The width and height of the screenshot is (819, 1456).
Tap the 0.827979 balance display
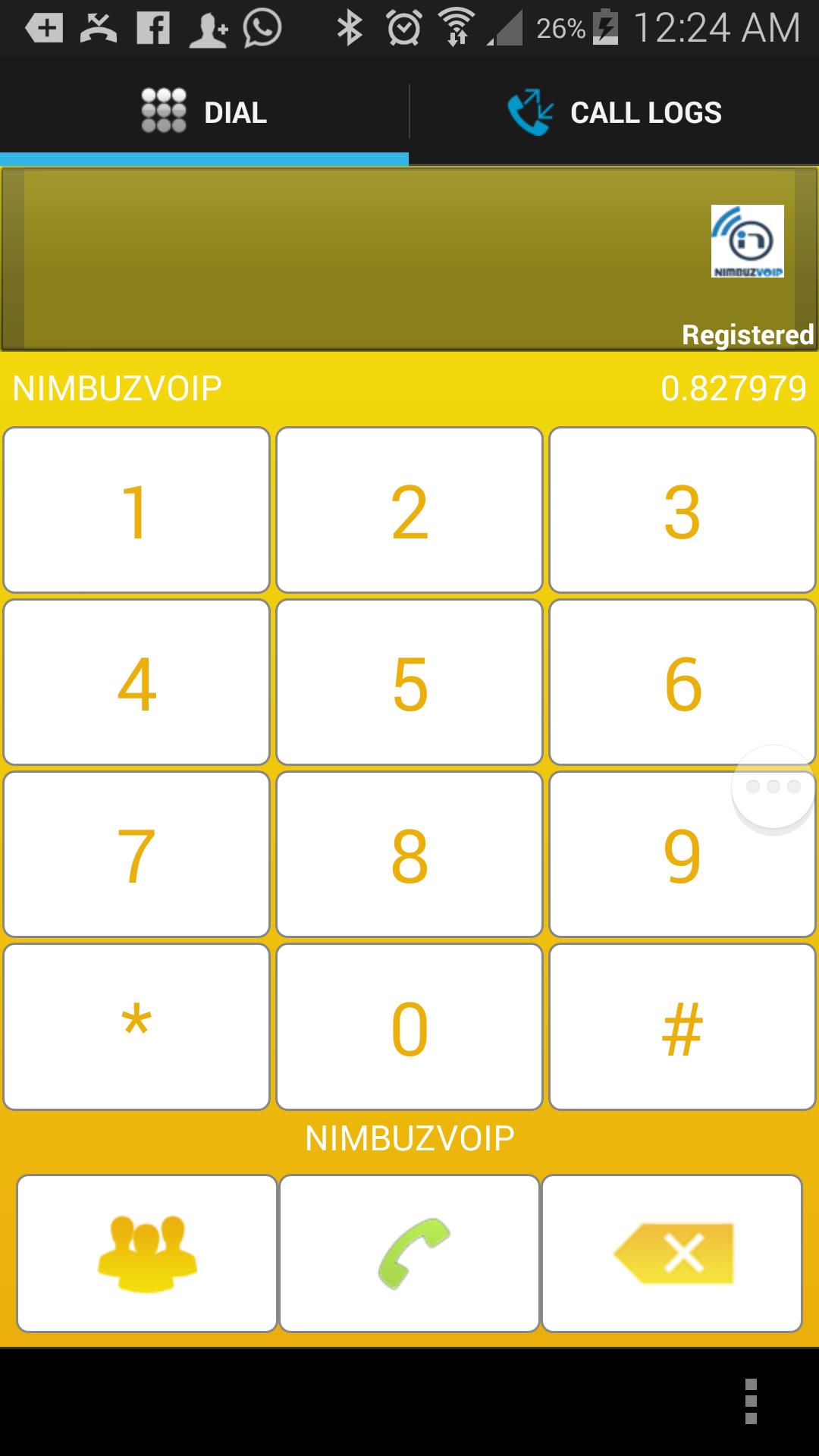coord(733,388)
